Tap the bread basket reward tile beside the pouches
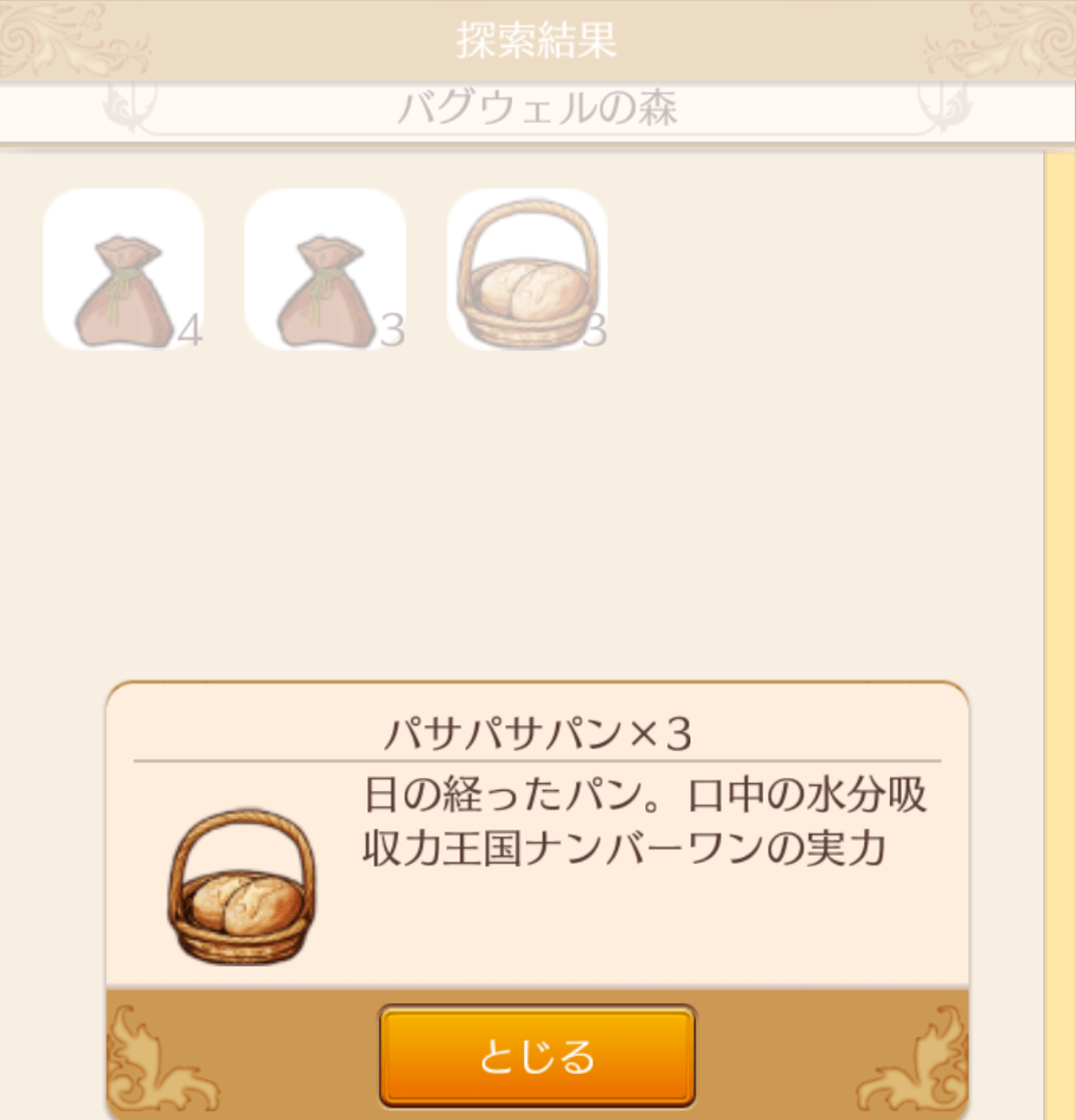The height and width of the screenshot is (1120, 1076). pyautogui.click(x=527, y=270)
